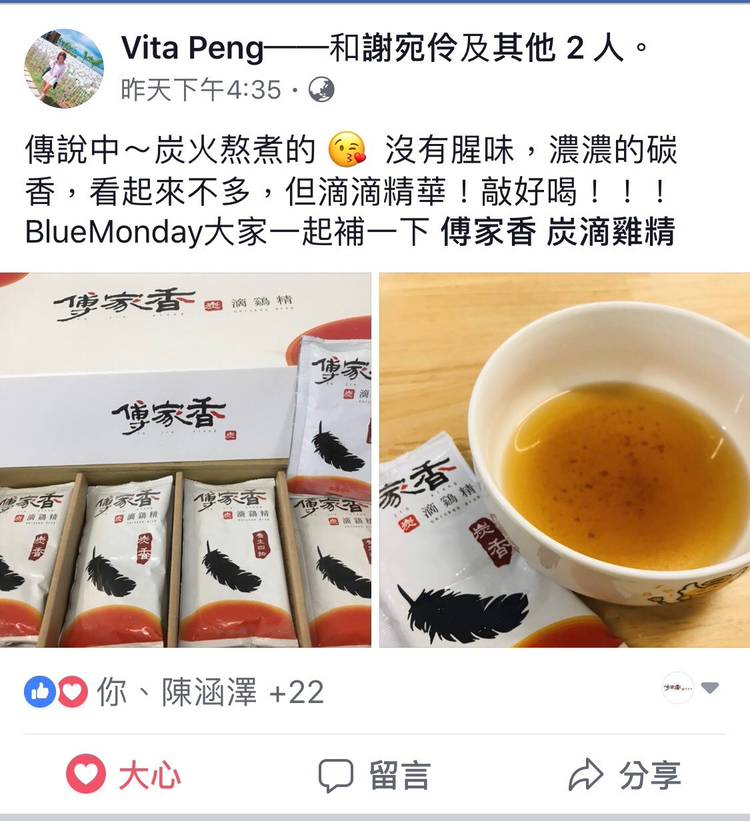Open the 傳家香 炭滴雞精 page link
This screenshot has width=750, height=821.
[x=558, y=232]
